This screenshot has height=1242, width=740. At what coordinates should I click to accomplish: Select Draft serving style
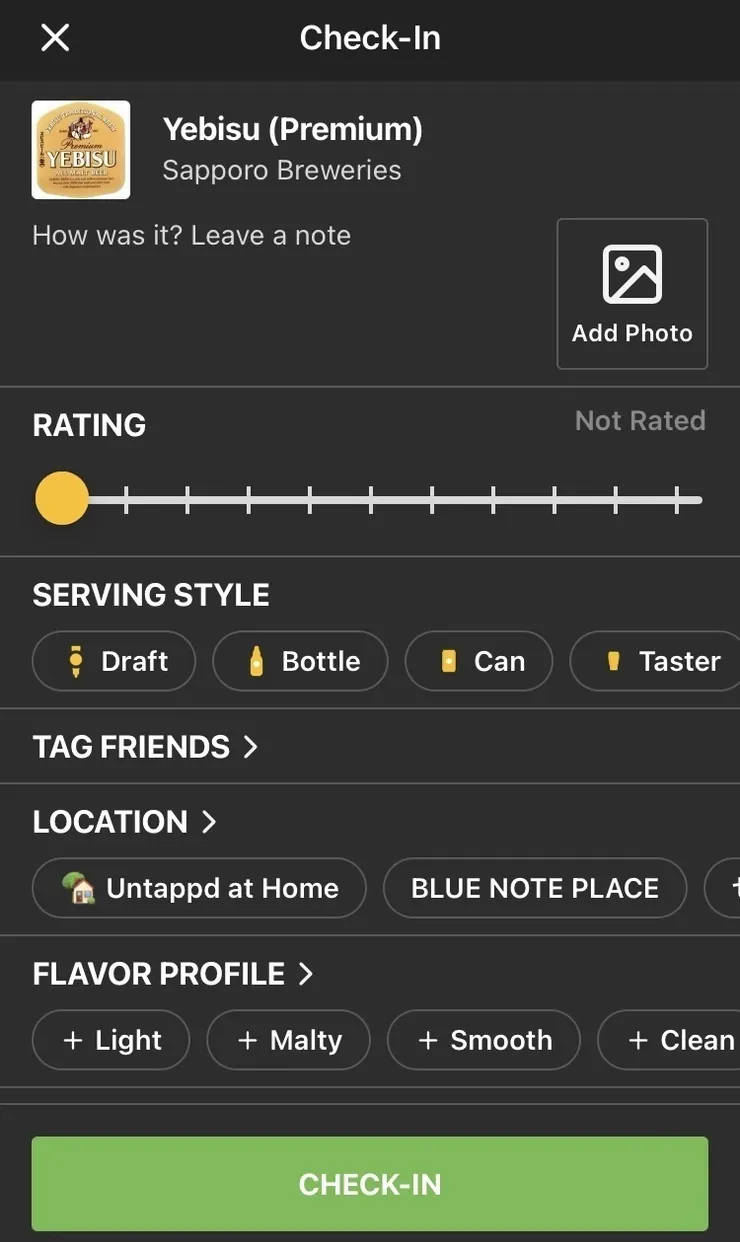114,661
